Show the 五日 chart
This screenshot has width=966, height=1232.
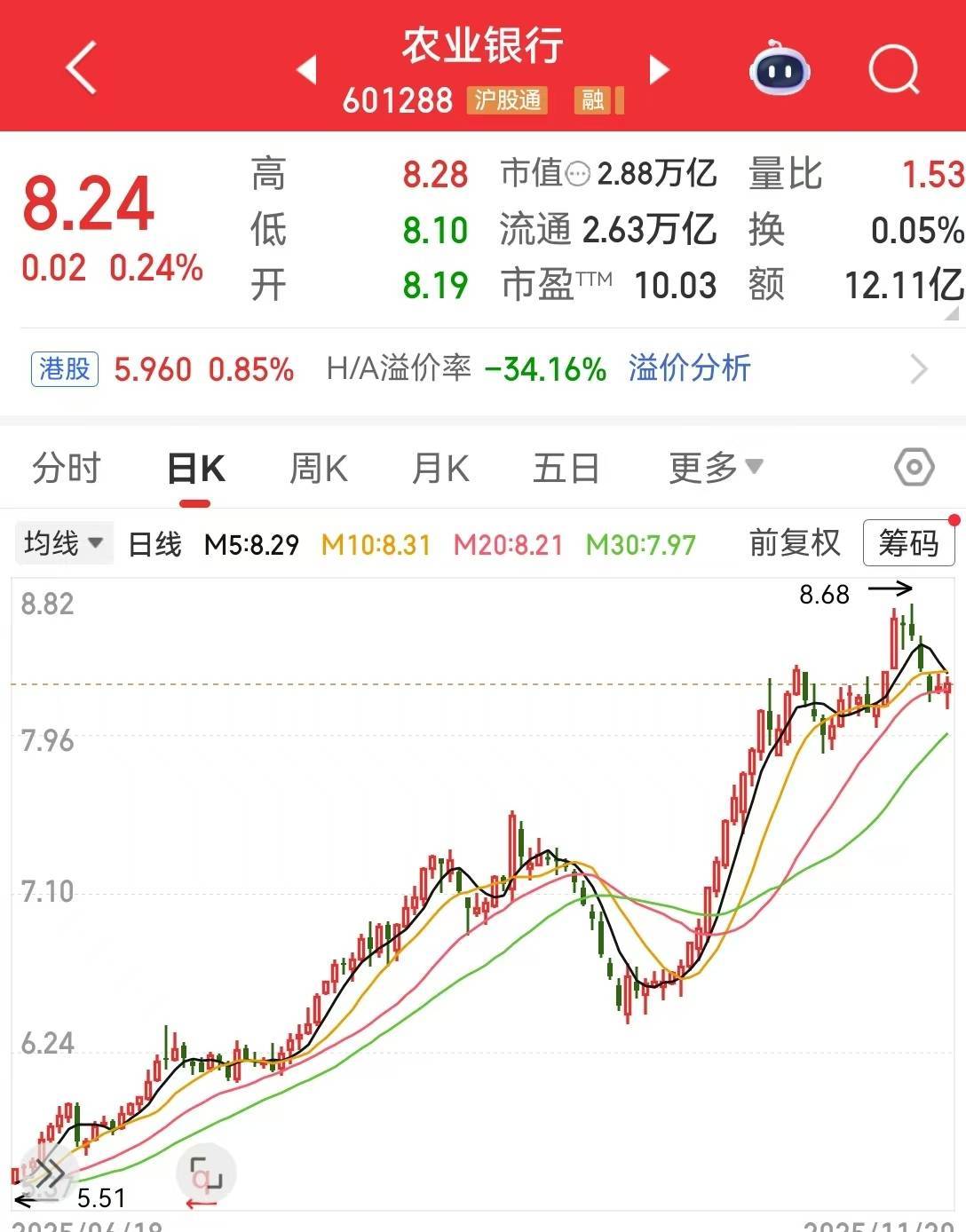[566, 468]
